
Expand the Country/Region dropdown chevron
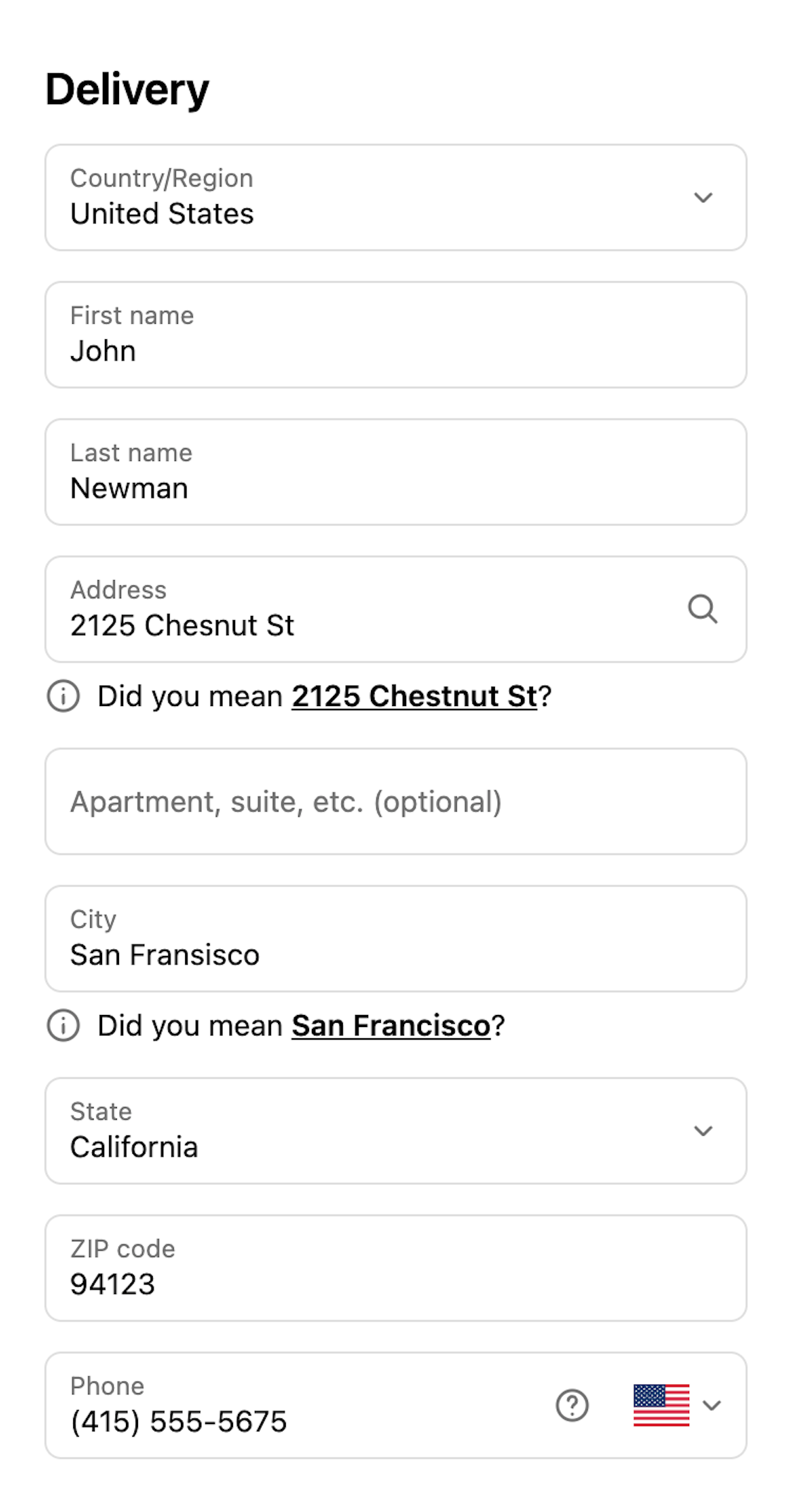703,199
